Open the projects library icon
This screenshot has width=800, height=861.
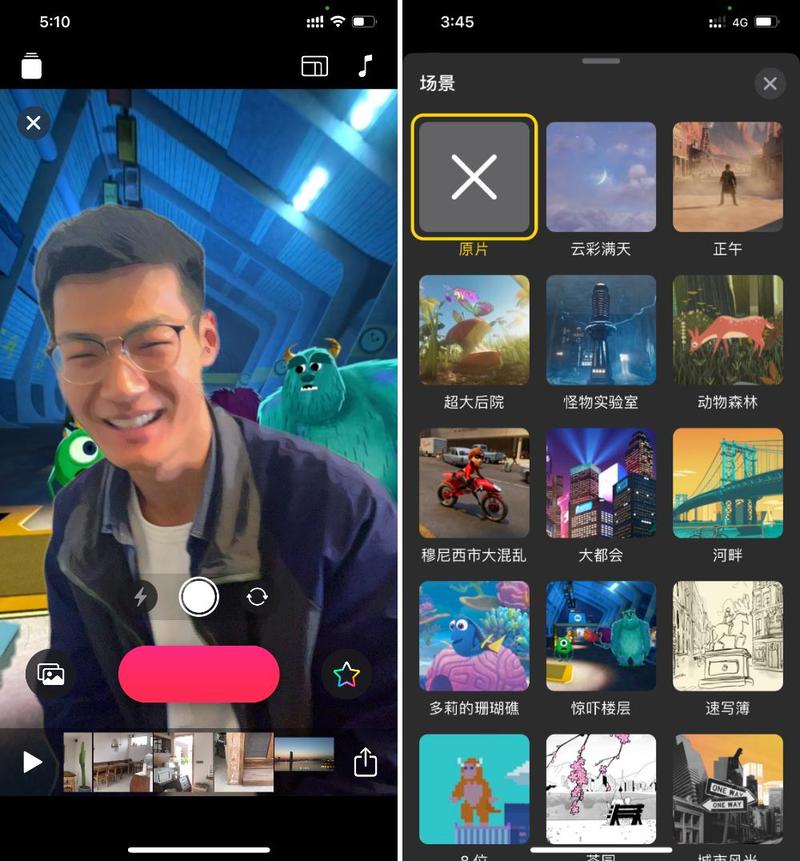(x=32, y=66)
